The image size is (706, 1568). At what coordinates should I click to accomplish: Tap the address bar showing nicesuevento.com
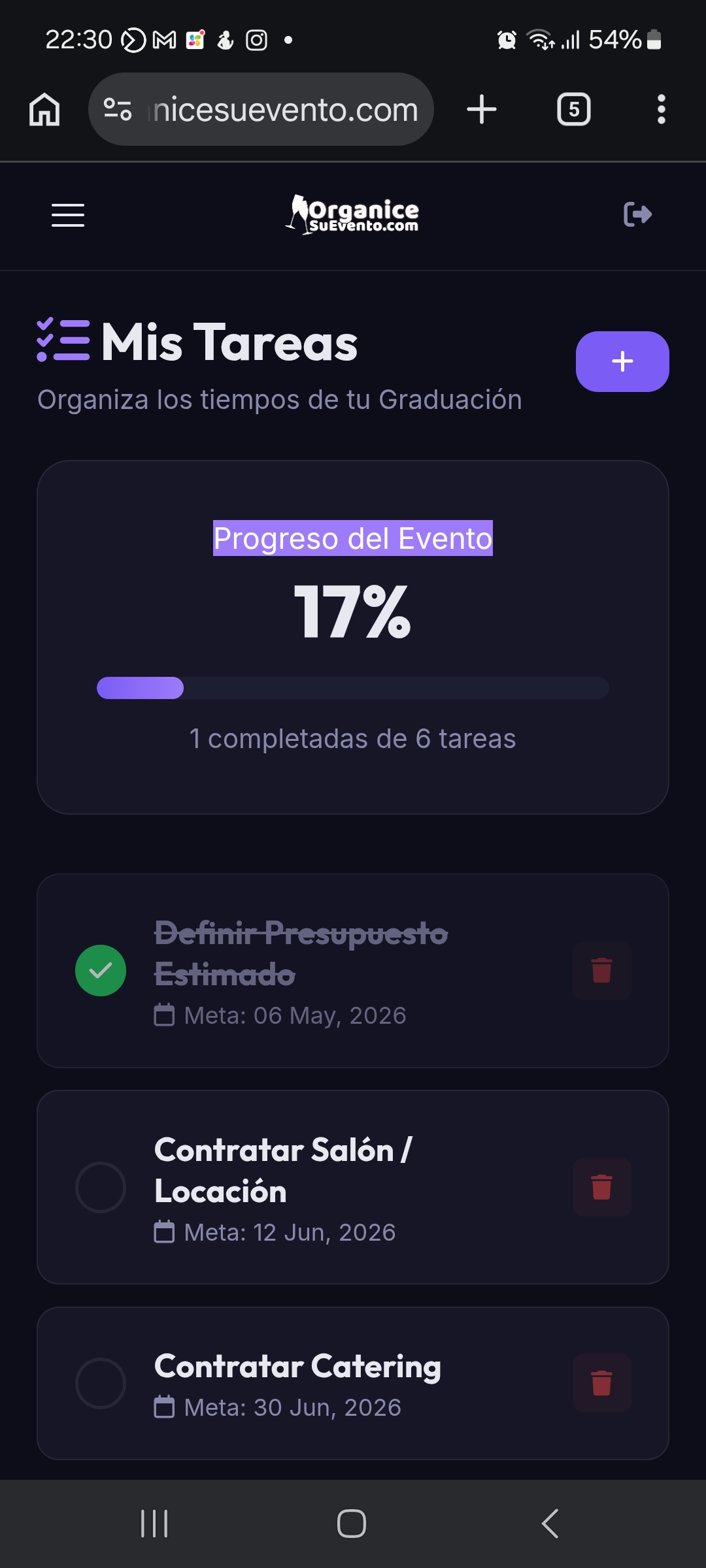click(x=281, y=109)
